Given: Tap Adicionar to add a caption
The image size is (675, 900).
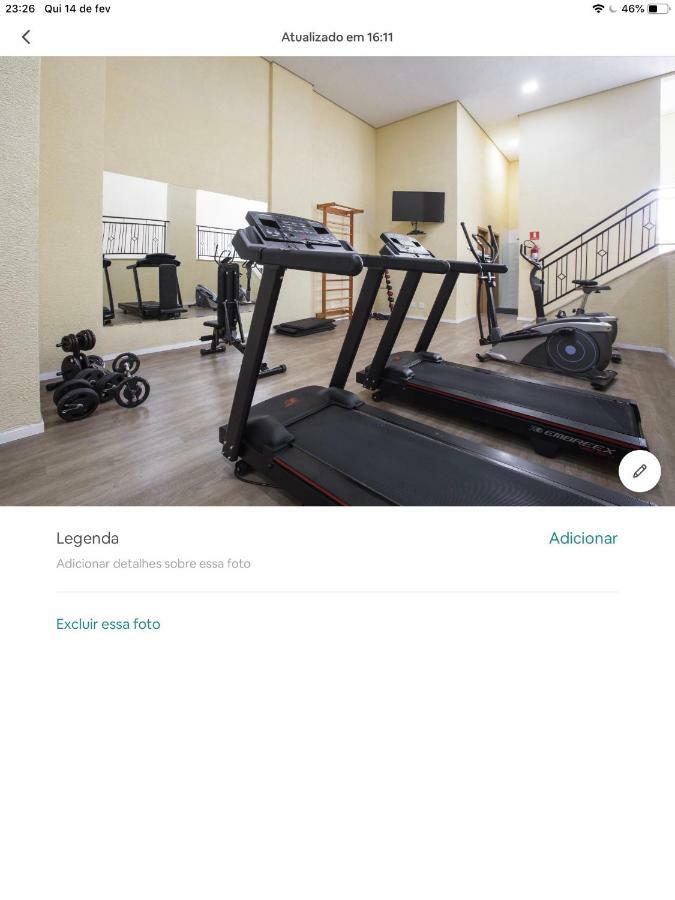Looking at the screenshot, I should 583,538.
